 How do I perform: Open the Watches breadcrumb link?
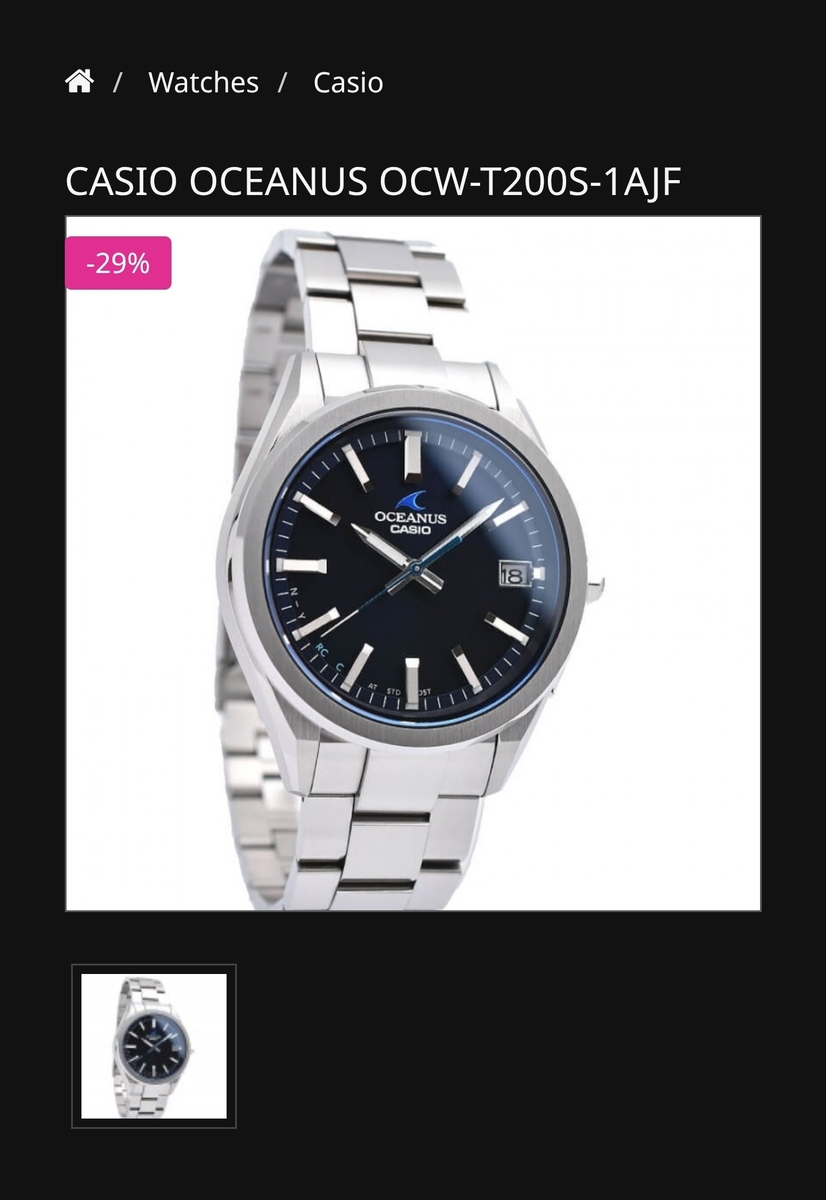click(203, 82)
